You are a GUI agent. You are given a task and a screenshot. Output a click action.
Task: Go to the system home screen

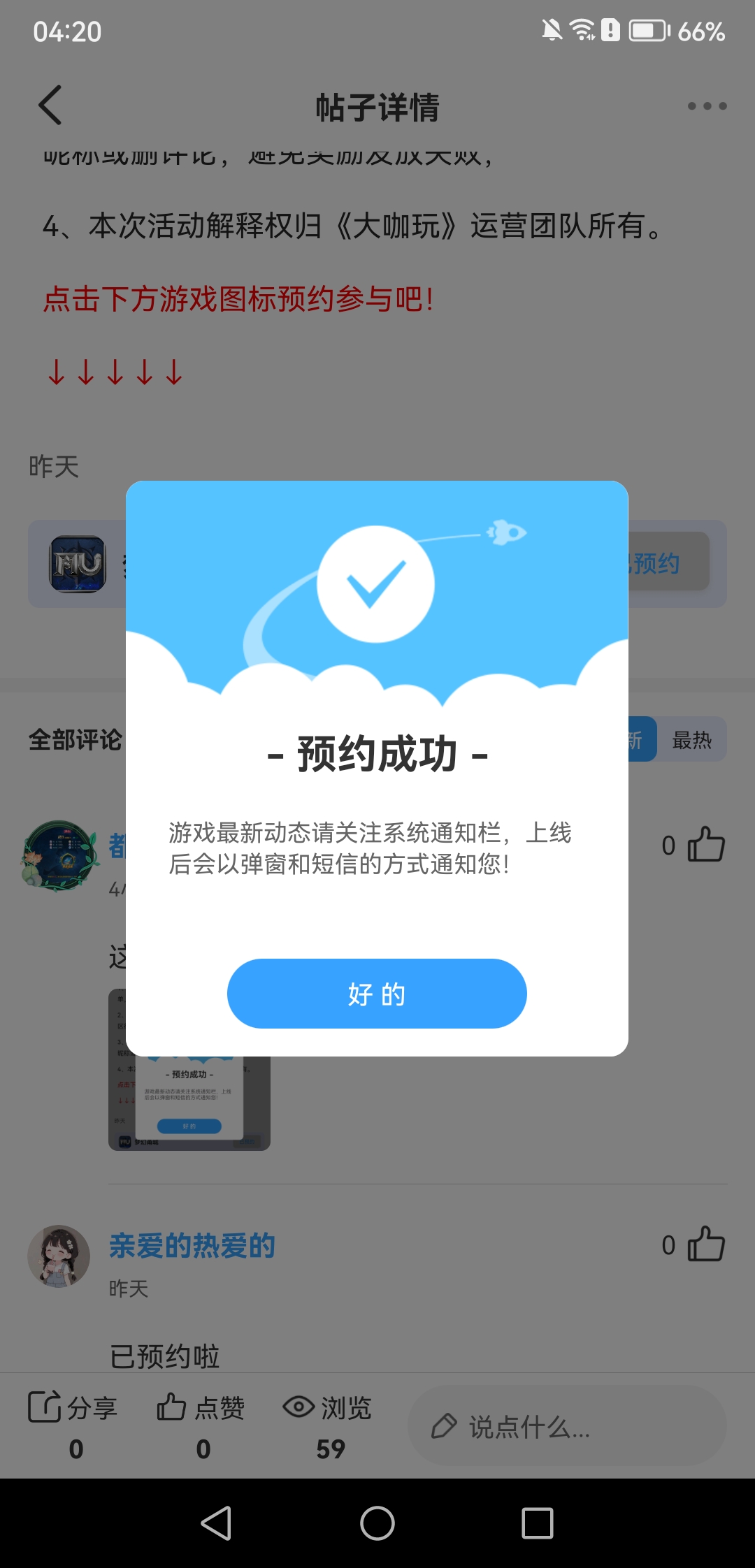pyautogui.click(x=377, y=1523)
